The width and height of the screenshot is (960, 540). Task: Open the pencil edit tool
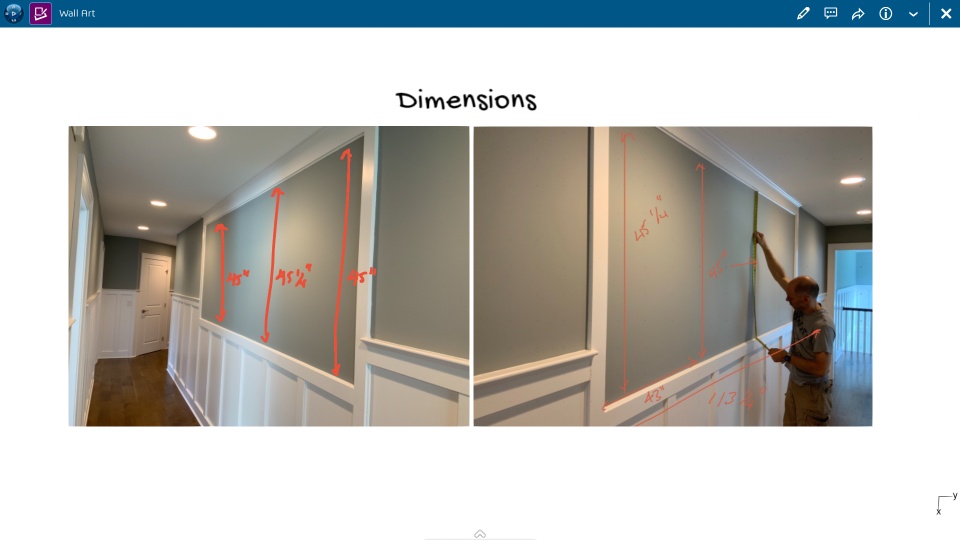click(803, 14)
